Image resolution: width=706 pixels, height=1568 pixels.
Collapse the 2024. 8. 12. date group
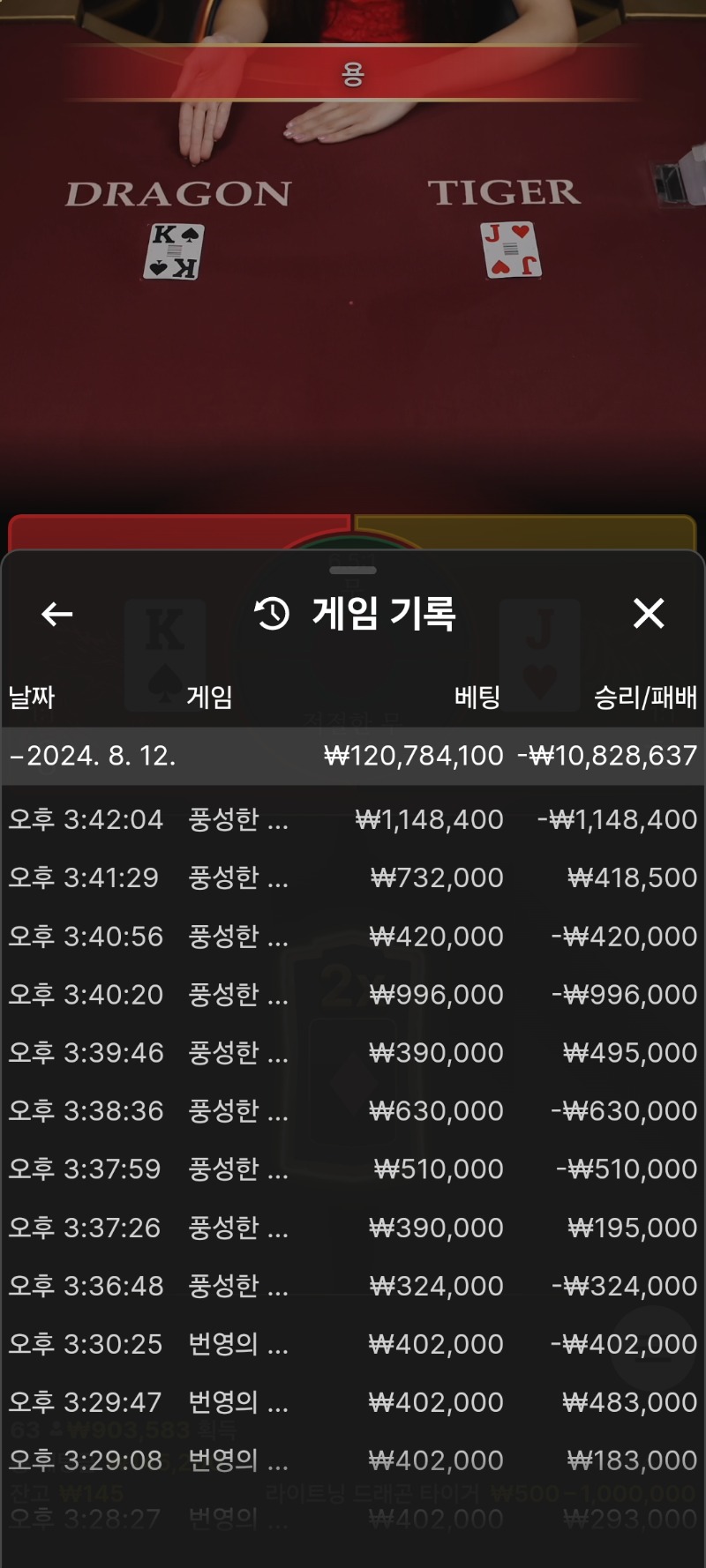coord(353,756)
